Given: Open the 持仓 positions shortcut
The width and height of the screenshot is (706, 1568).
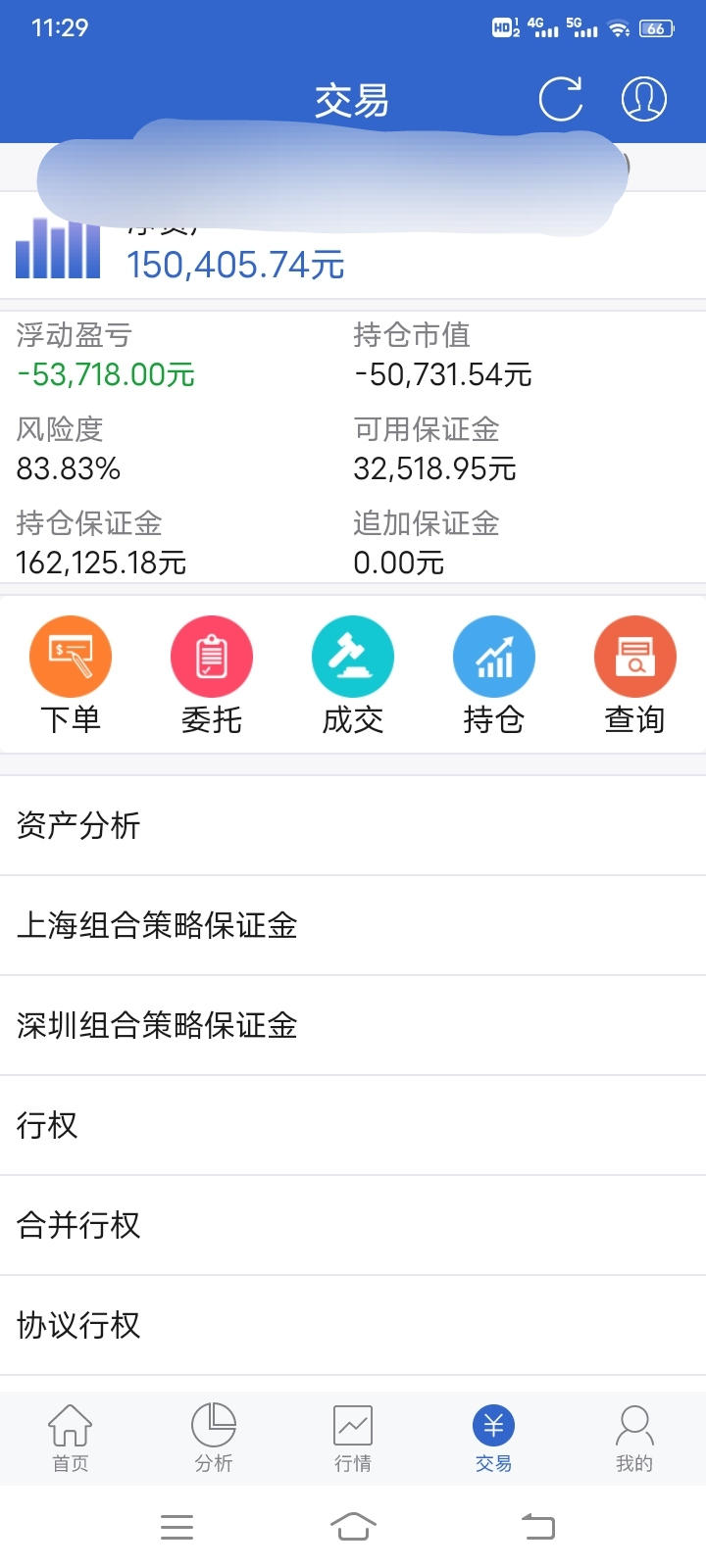Looking at the screenshot, I should coord(494,676).
